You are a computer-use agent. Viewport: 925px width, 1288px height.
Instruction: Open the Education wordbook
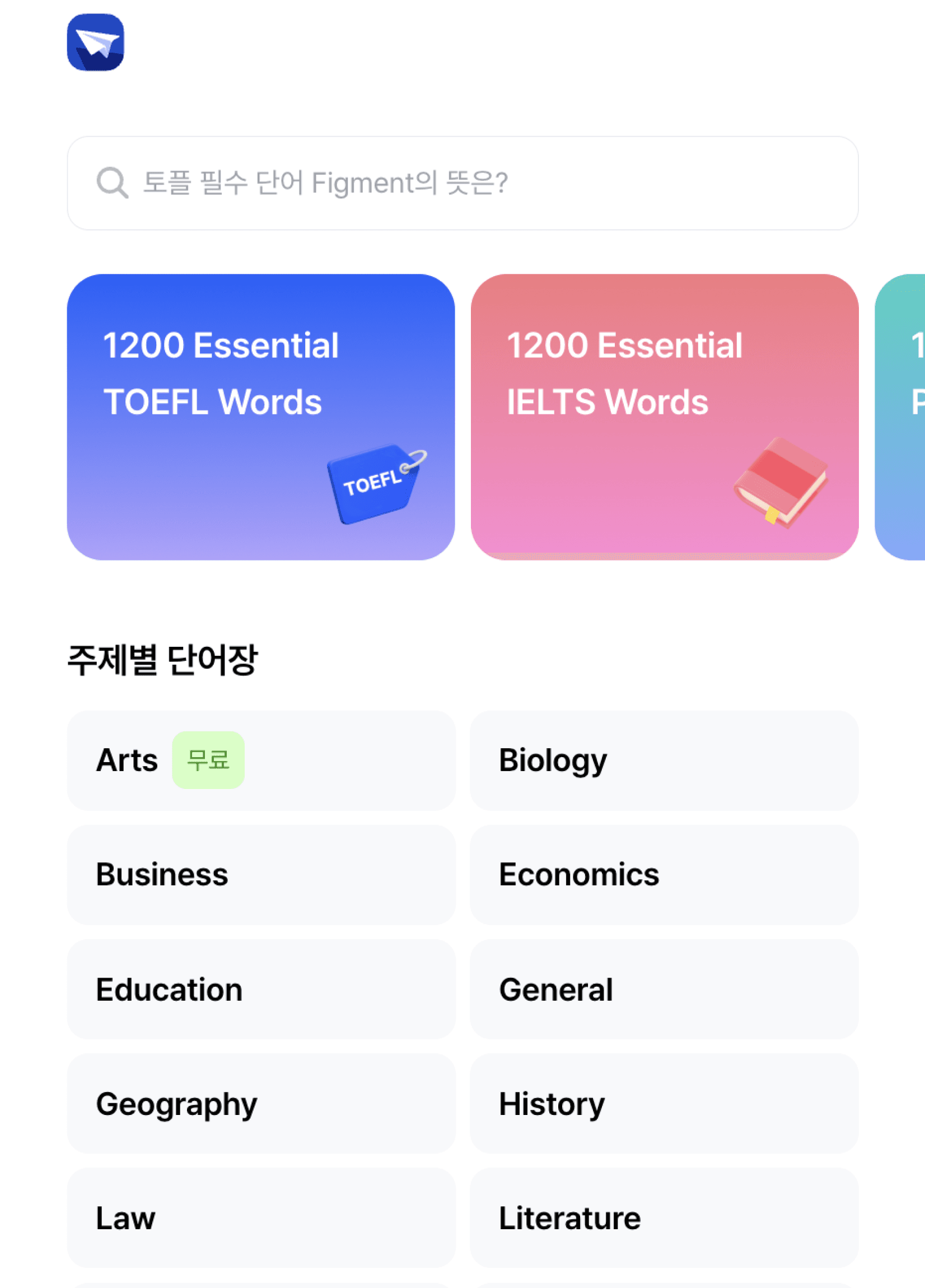pos(261,990)
